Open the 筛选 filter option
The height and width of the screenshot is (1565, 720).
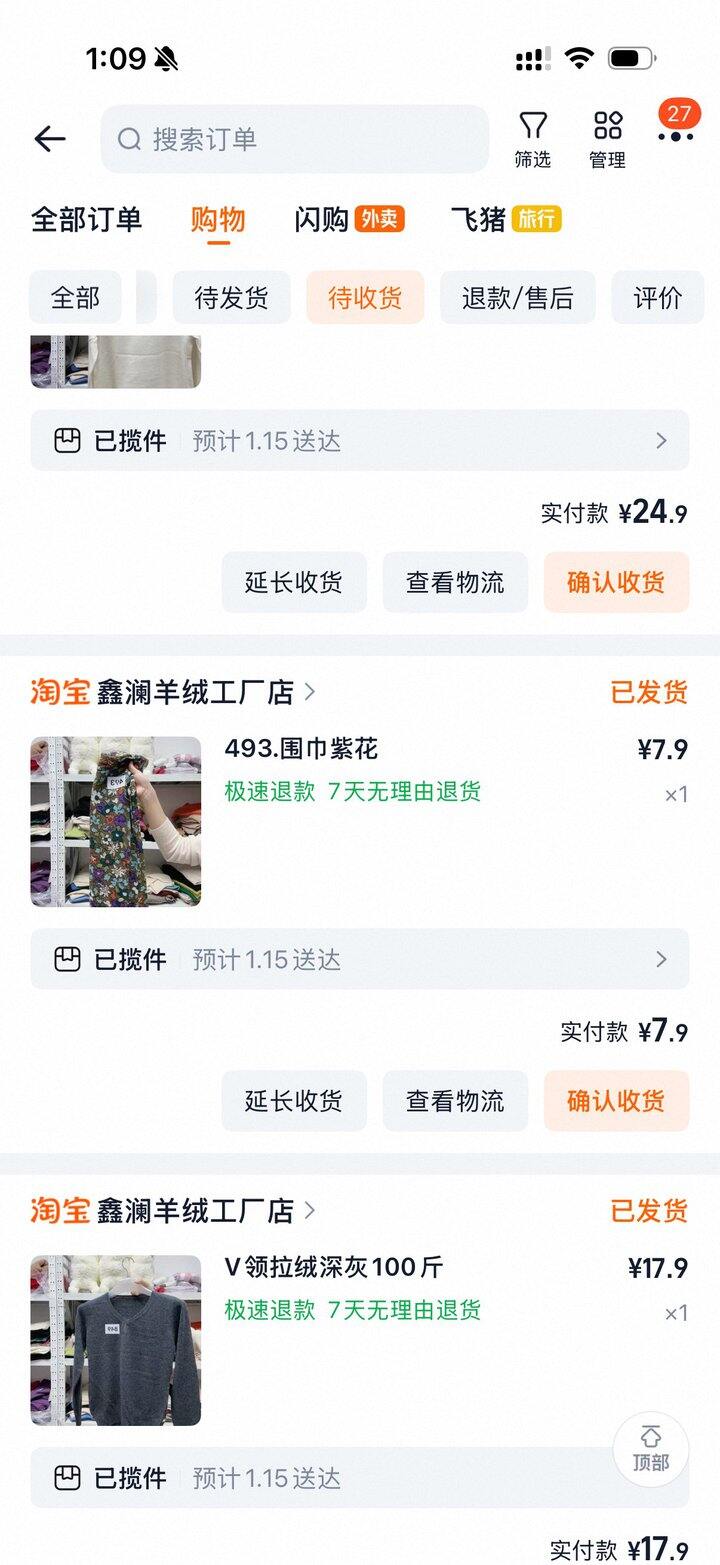[533, 139]
